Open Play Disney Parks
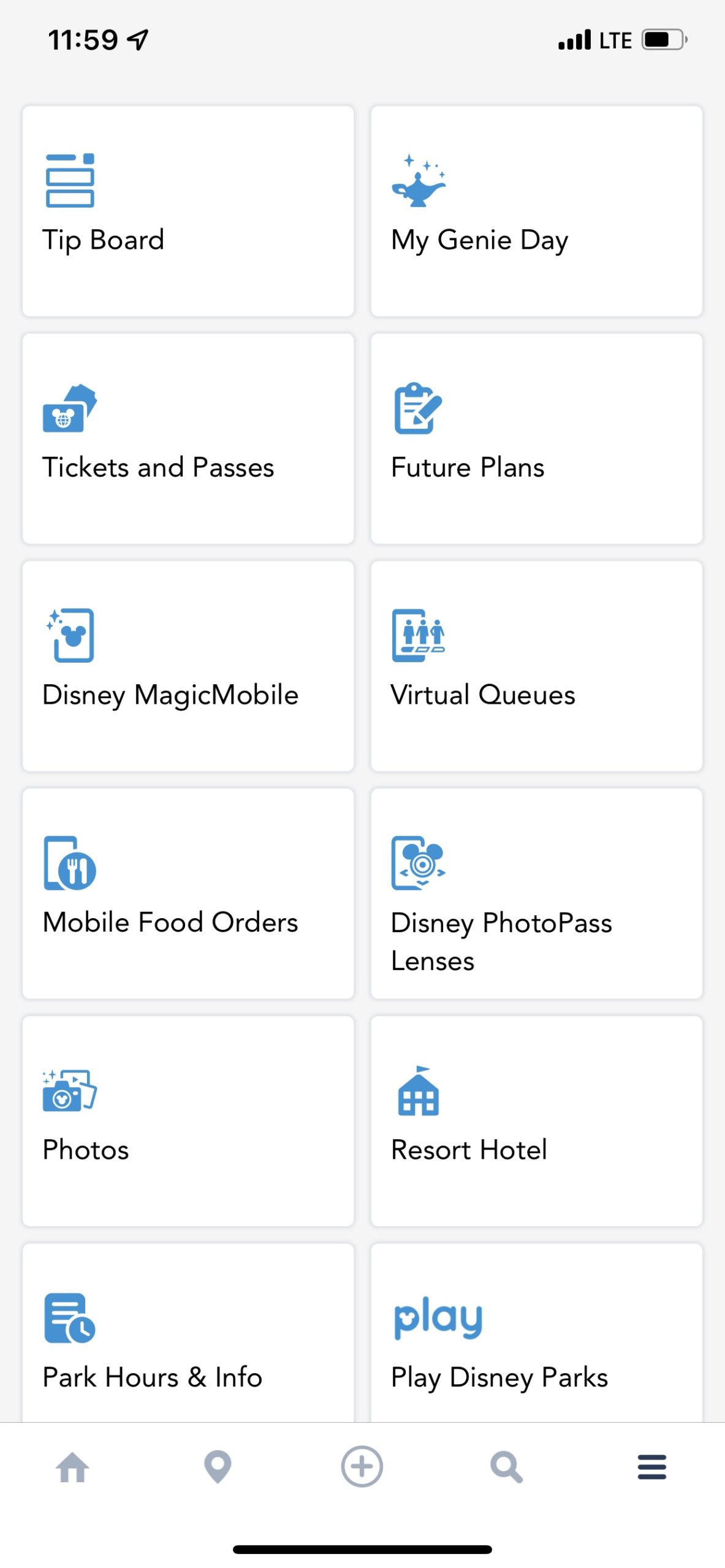Viewport: 725px width, 1568px height. (536, 1333)
